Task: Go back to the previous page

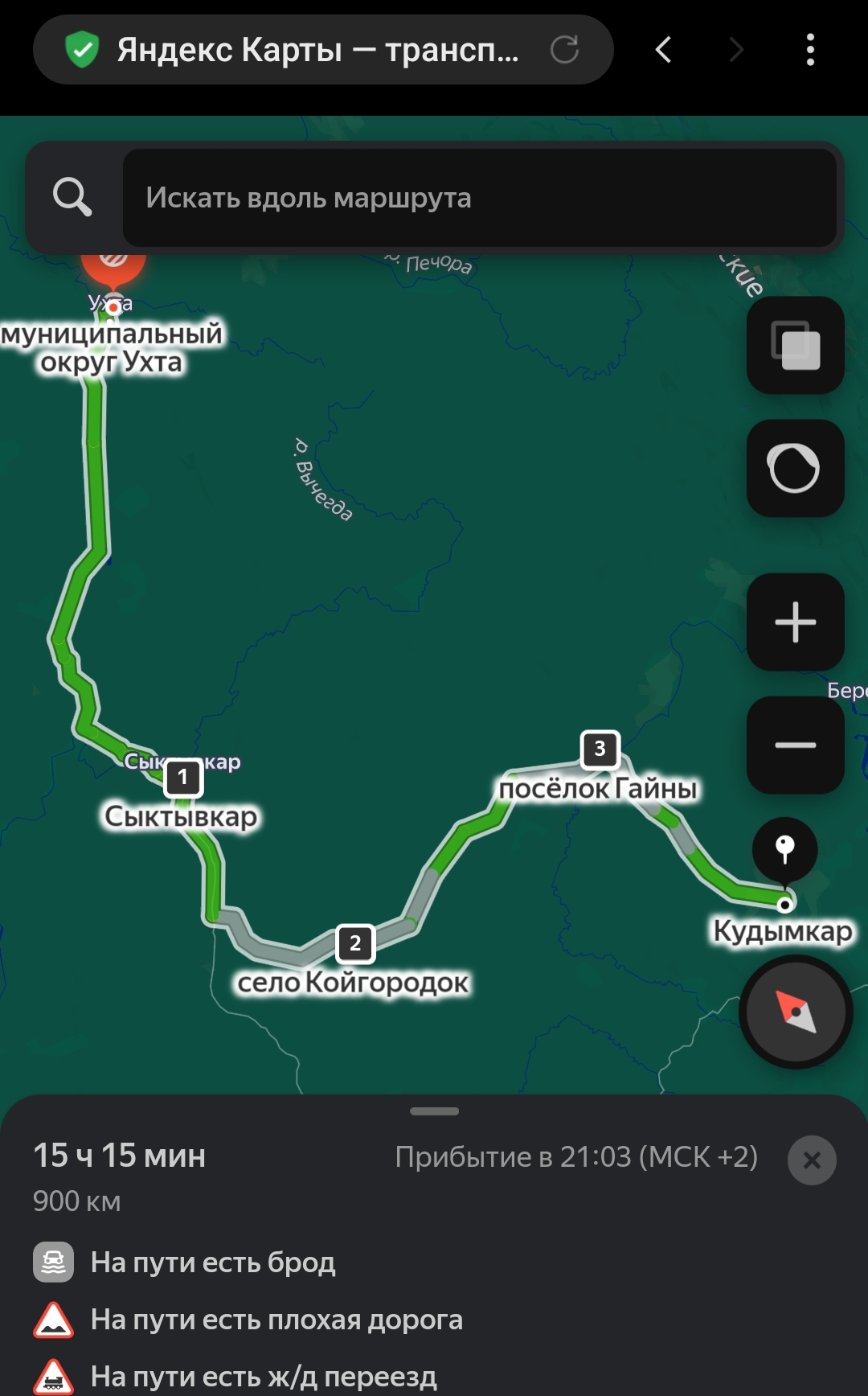Action: [x=663, y=50]
